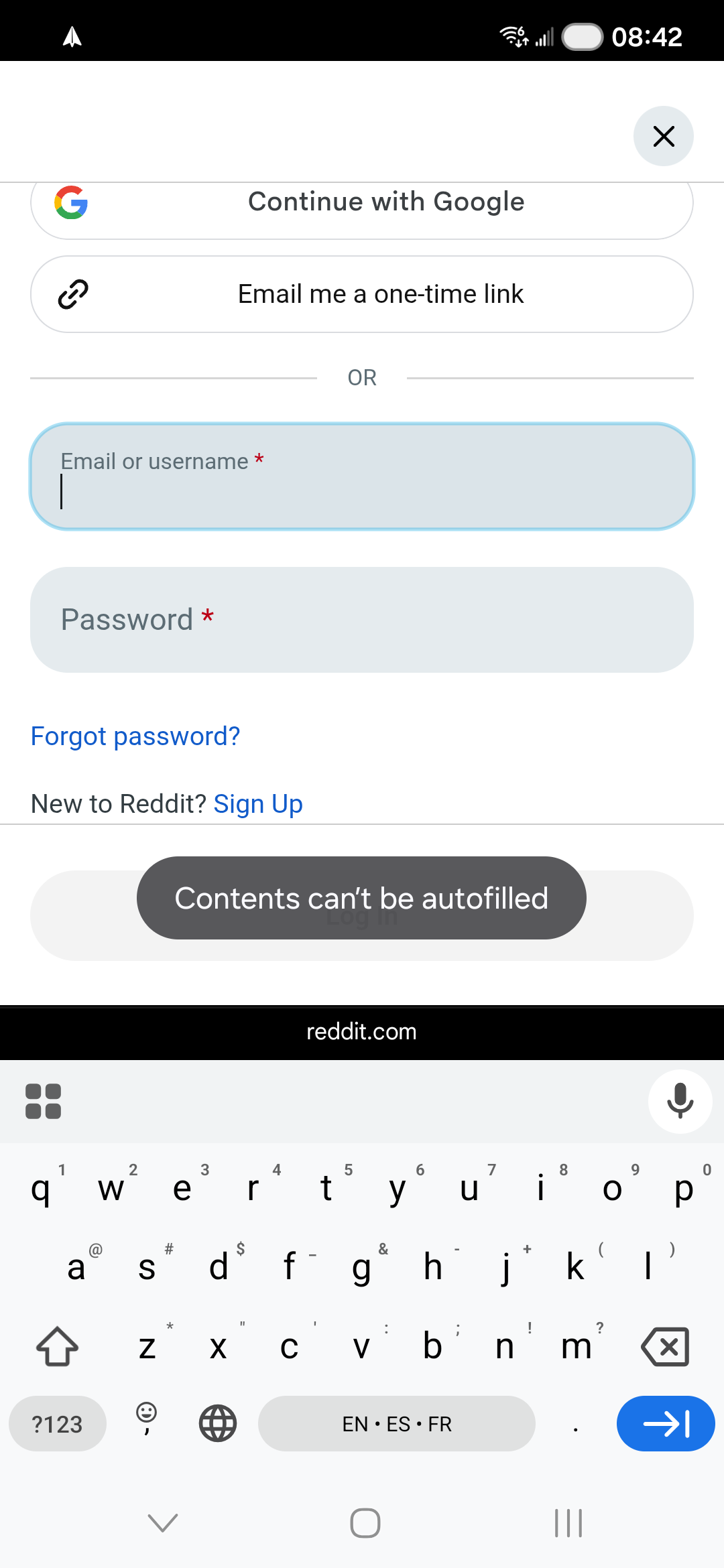Tap Sign Up for a new account
This screenshot has width=724, height=1568.
coord(258,803)
